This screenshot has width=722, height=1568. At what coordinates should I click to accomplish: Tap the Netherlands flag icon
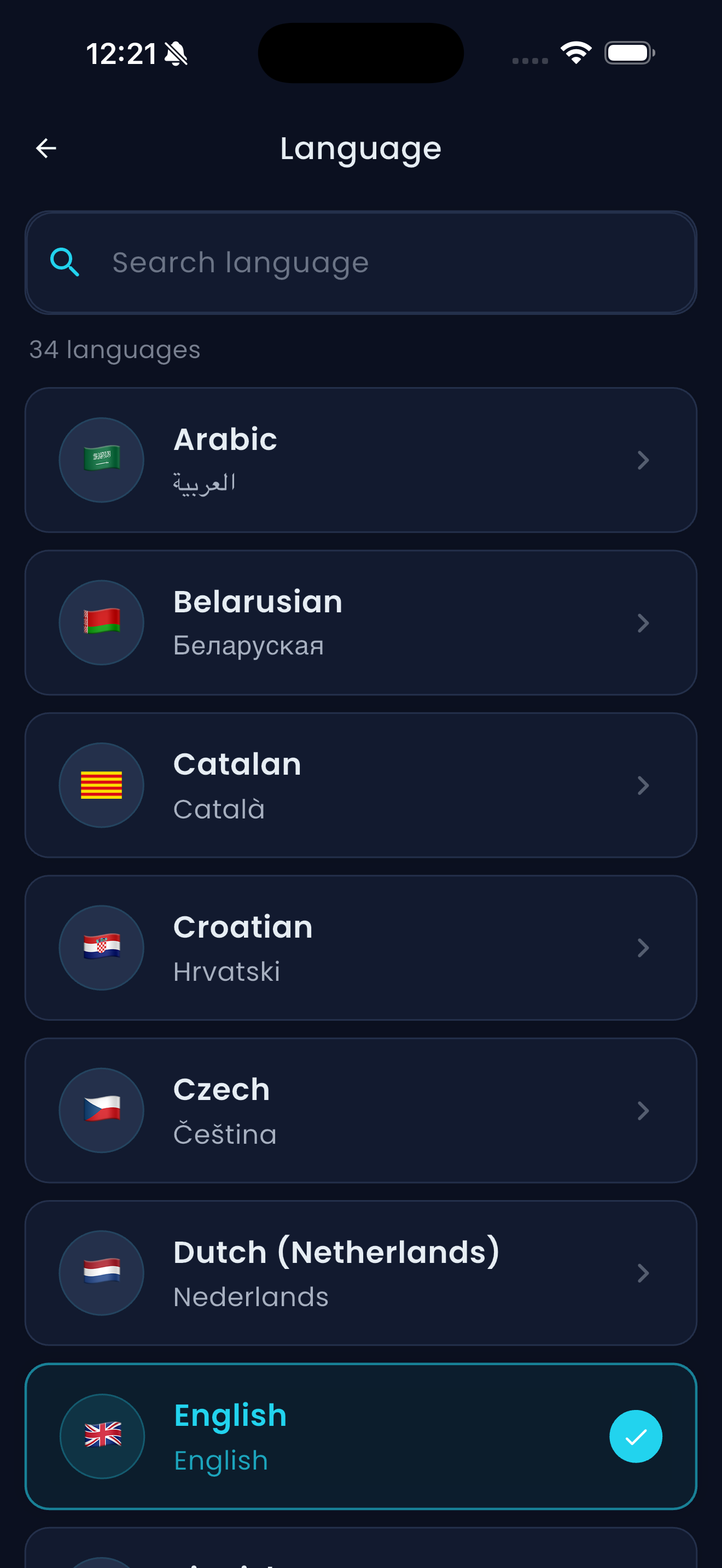point(101,1273)
